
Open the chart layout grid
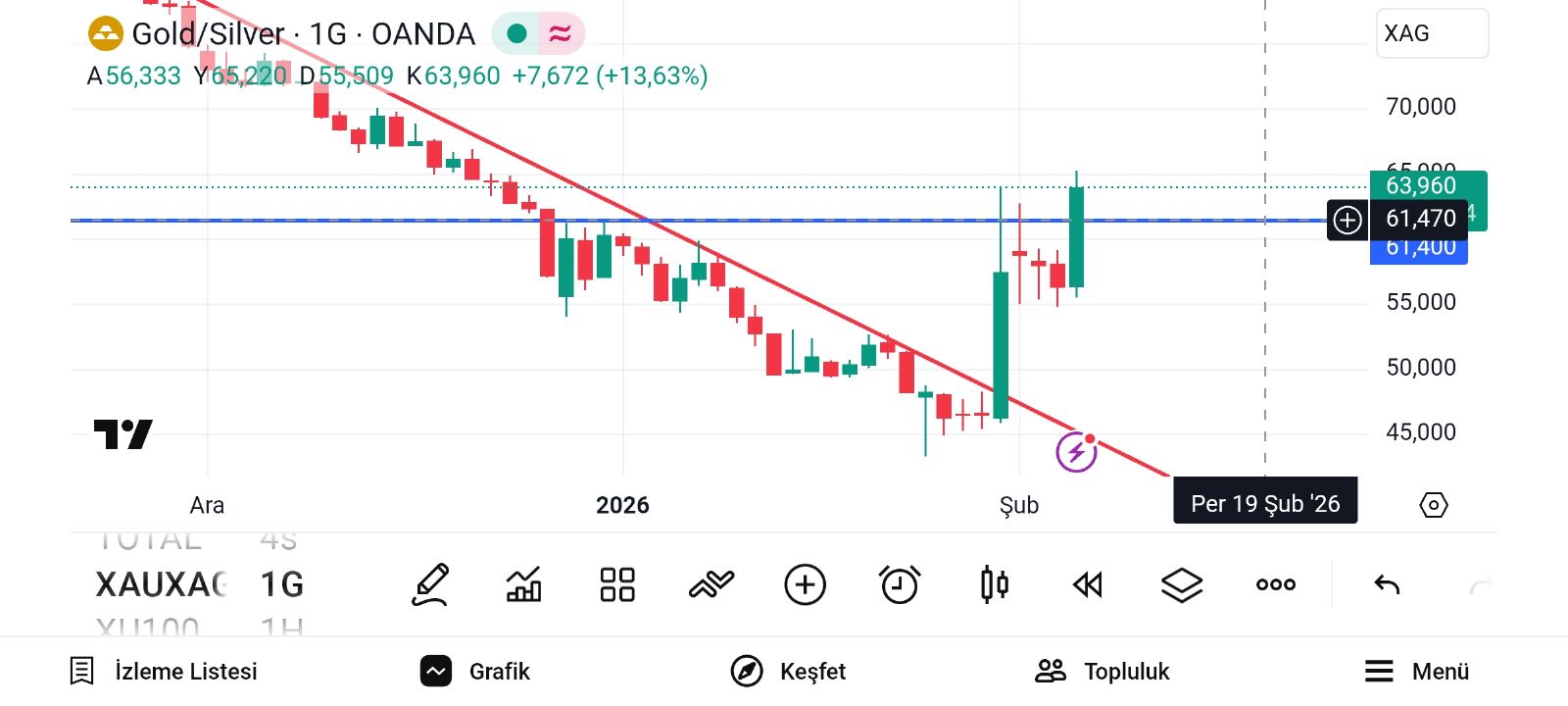pyautogui.click(x=617, y=585)
